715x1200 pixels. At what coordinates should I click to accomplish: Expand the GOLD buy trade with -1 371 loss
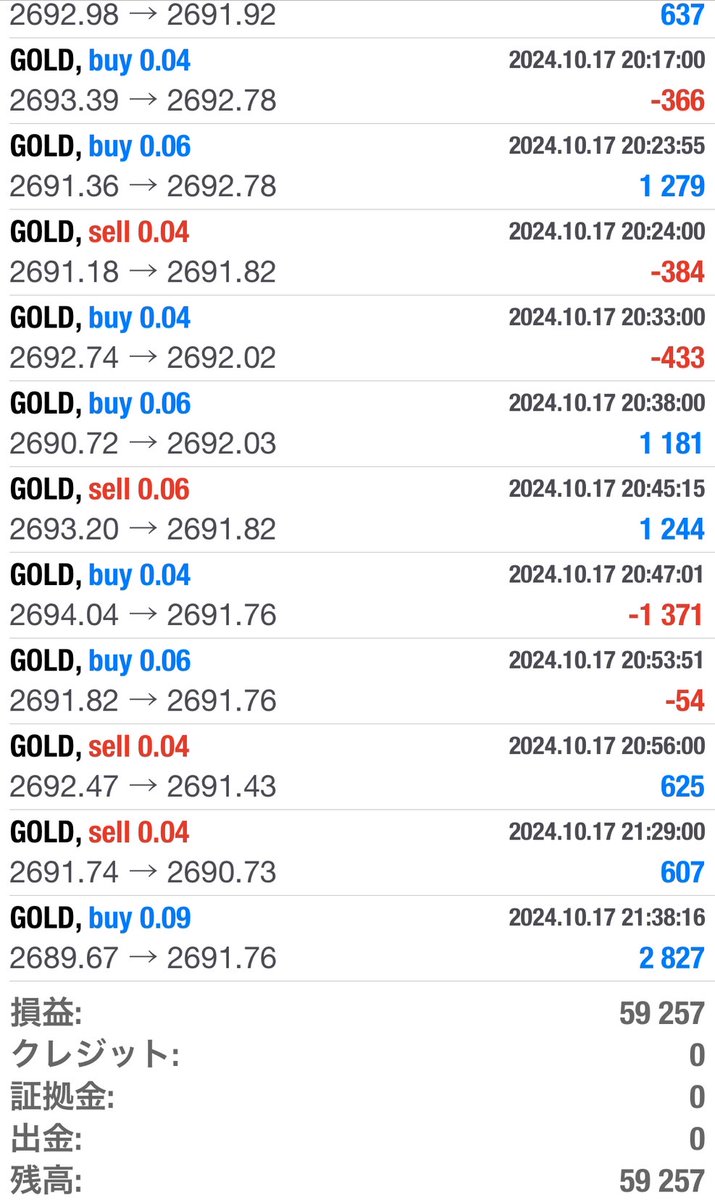pyautogui.click(x=357, y=596)
